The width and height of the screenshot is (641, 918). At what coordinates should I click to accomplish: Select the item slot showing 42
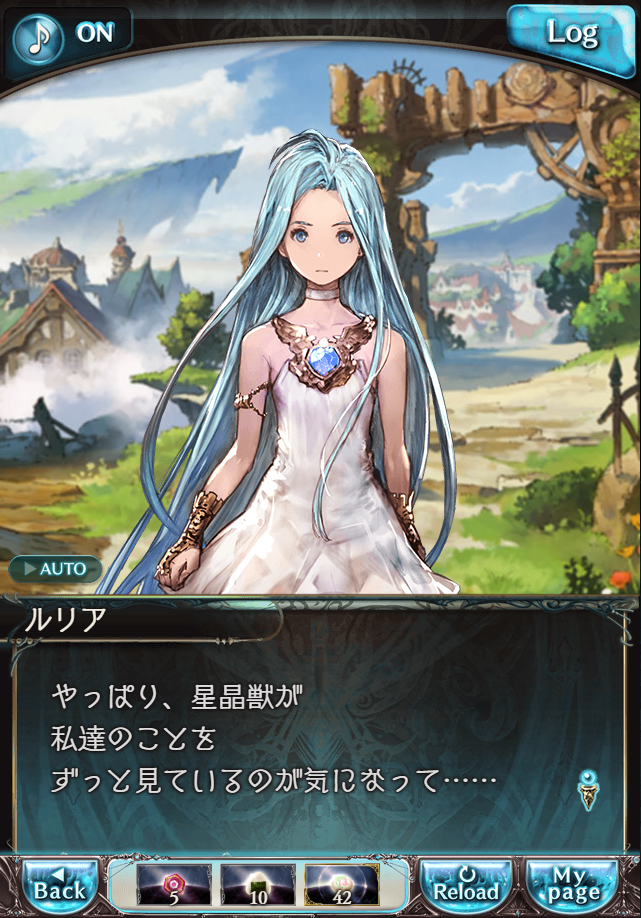(341, 883)
